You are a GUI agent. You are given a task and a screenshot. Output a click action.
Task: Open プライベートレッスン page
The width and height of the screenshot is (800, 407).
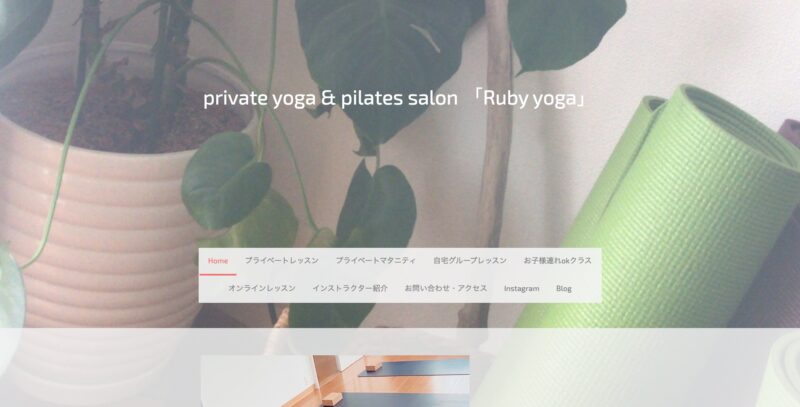click(282, 261)
